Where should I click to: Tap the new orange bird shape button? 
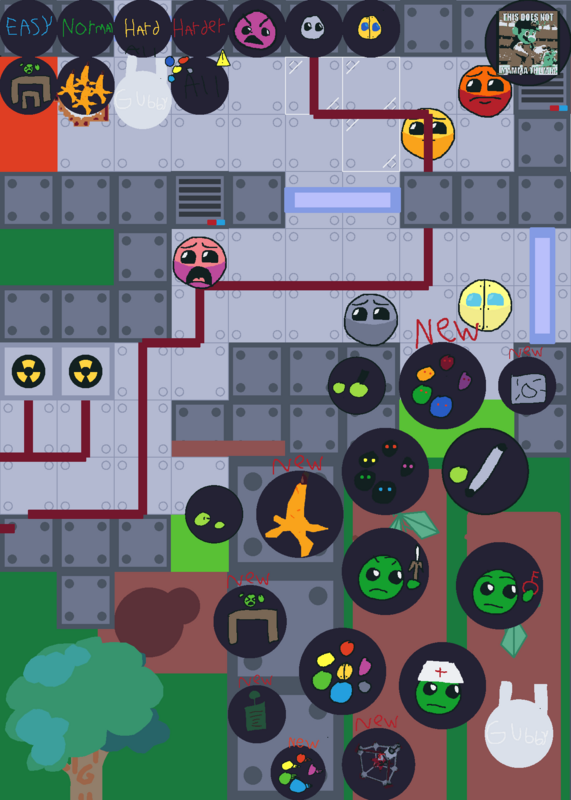click(300, 514)
